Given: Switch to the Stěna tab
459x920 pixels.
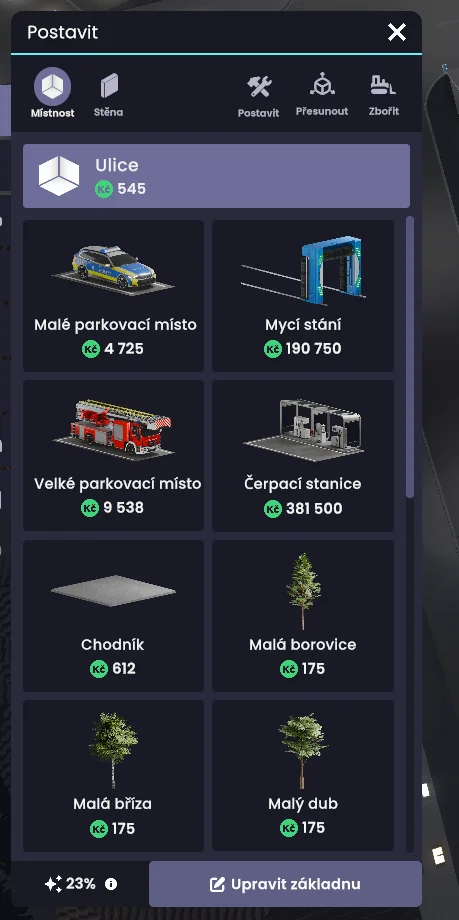Looking at the screenshot, I should 109,95.
